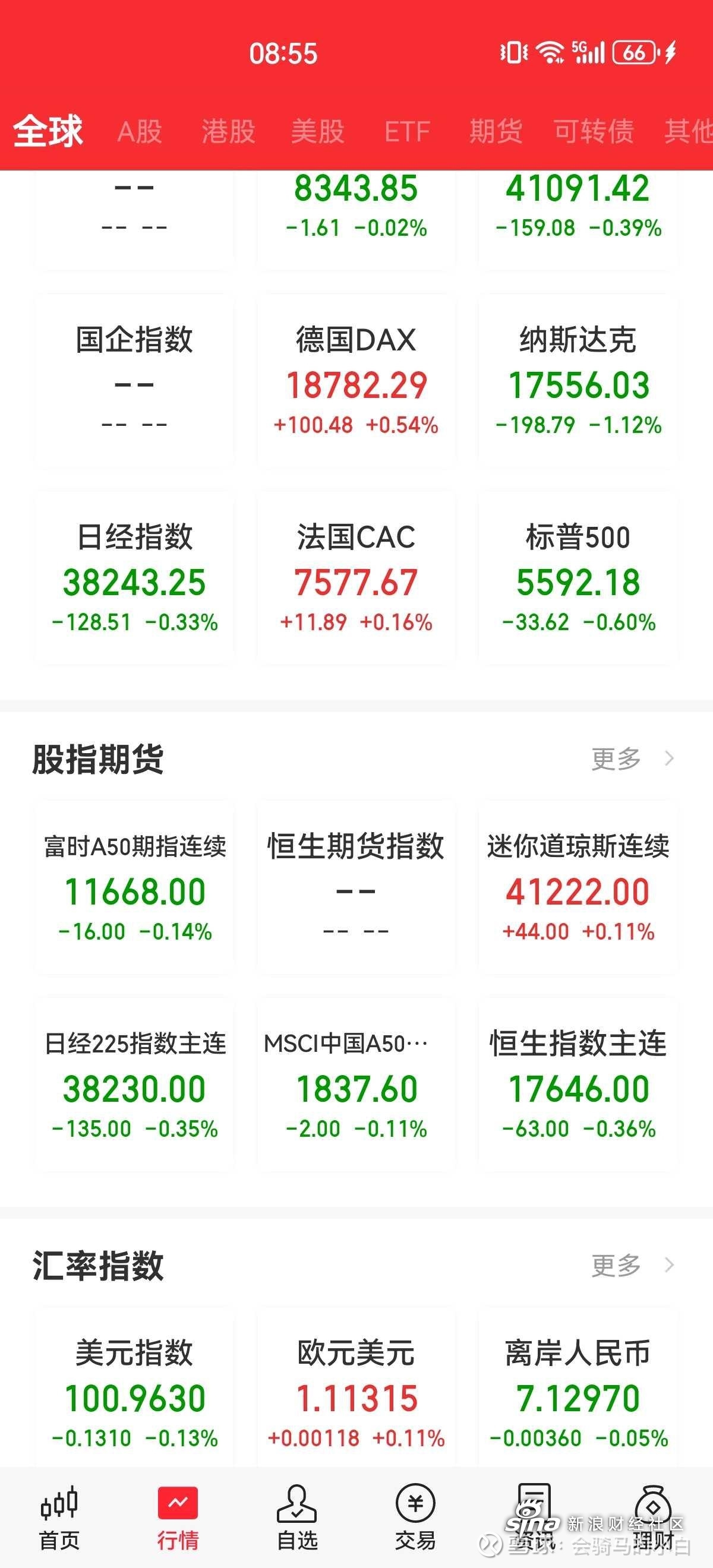
Task: Tap 更多 next to 股指期货
Action: tap(615, 758)
